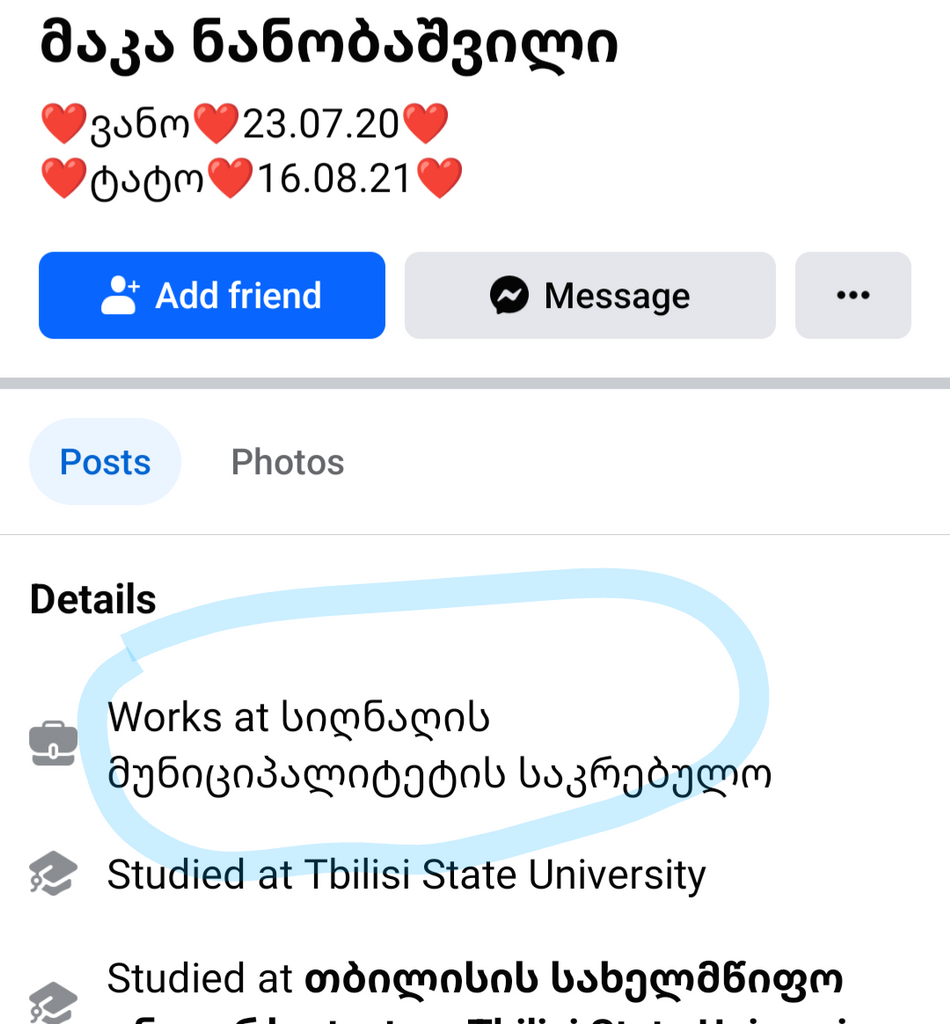Screen dimensions: 950x1024
Task: Tap the Add friend button
Action: (x=212, y=296)
